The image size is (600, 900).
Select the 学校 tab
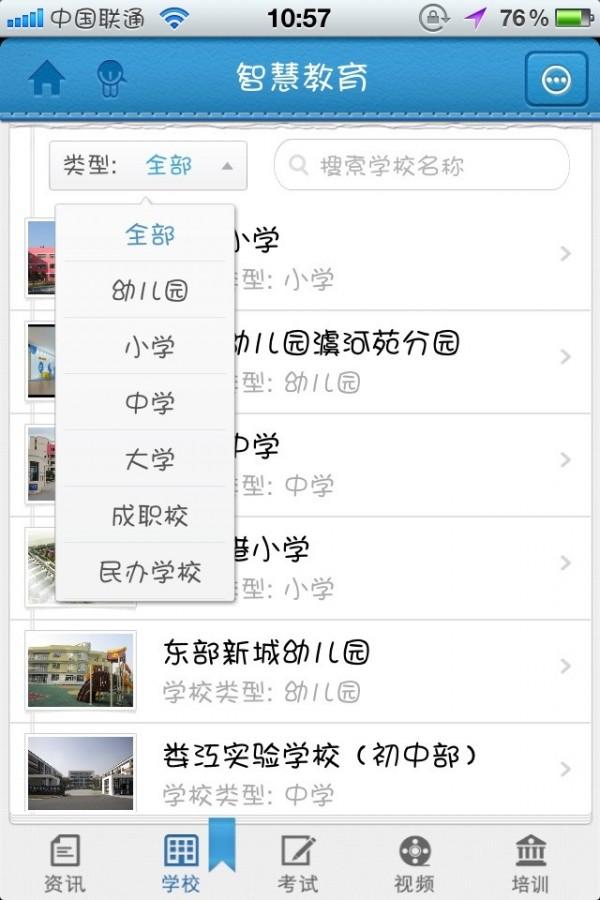click(181, 862)
